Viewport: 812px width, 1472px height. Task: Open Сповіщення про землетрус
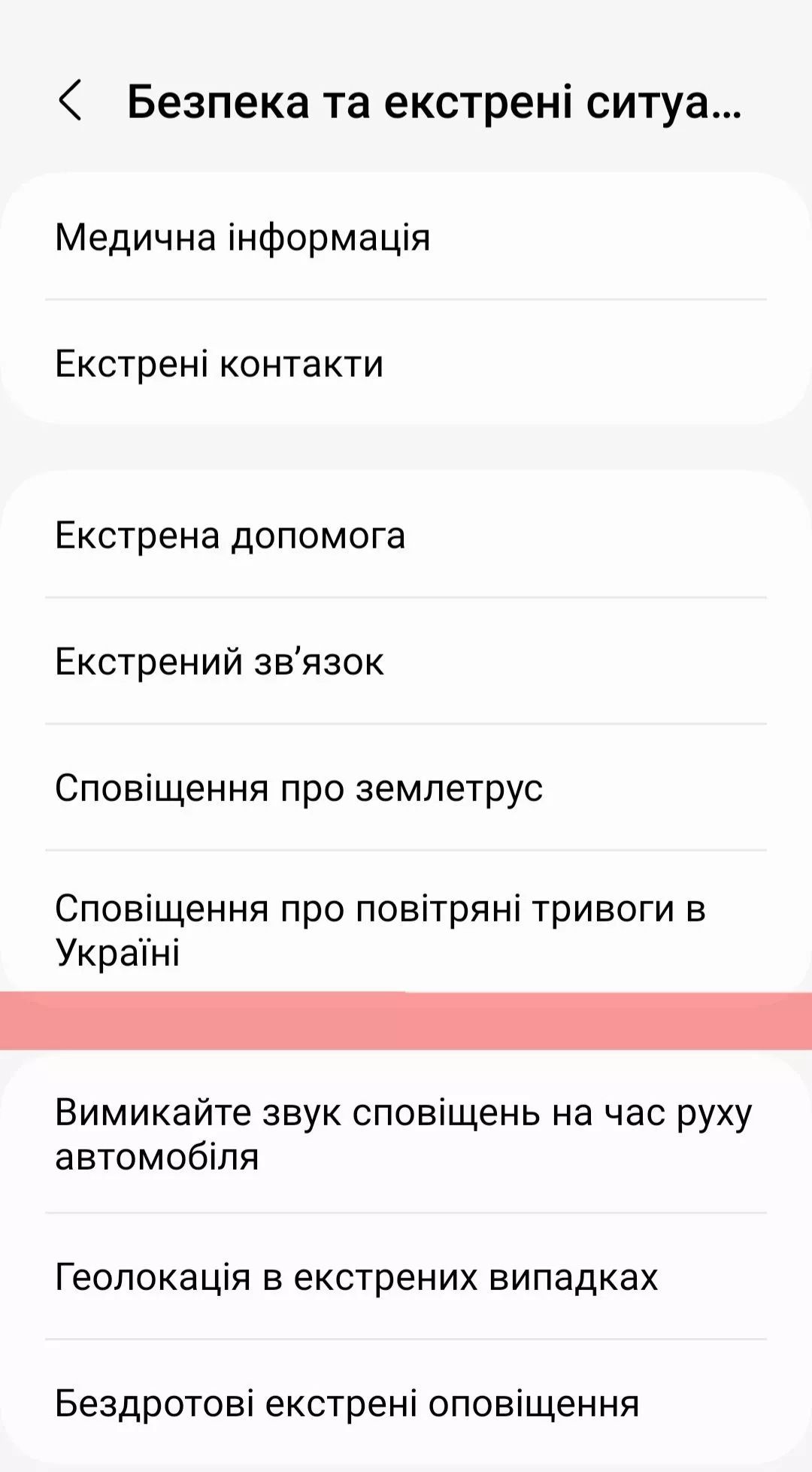[x=406, y=788]
